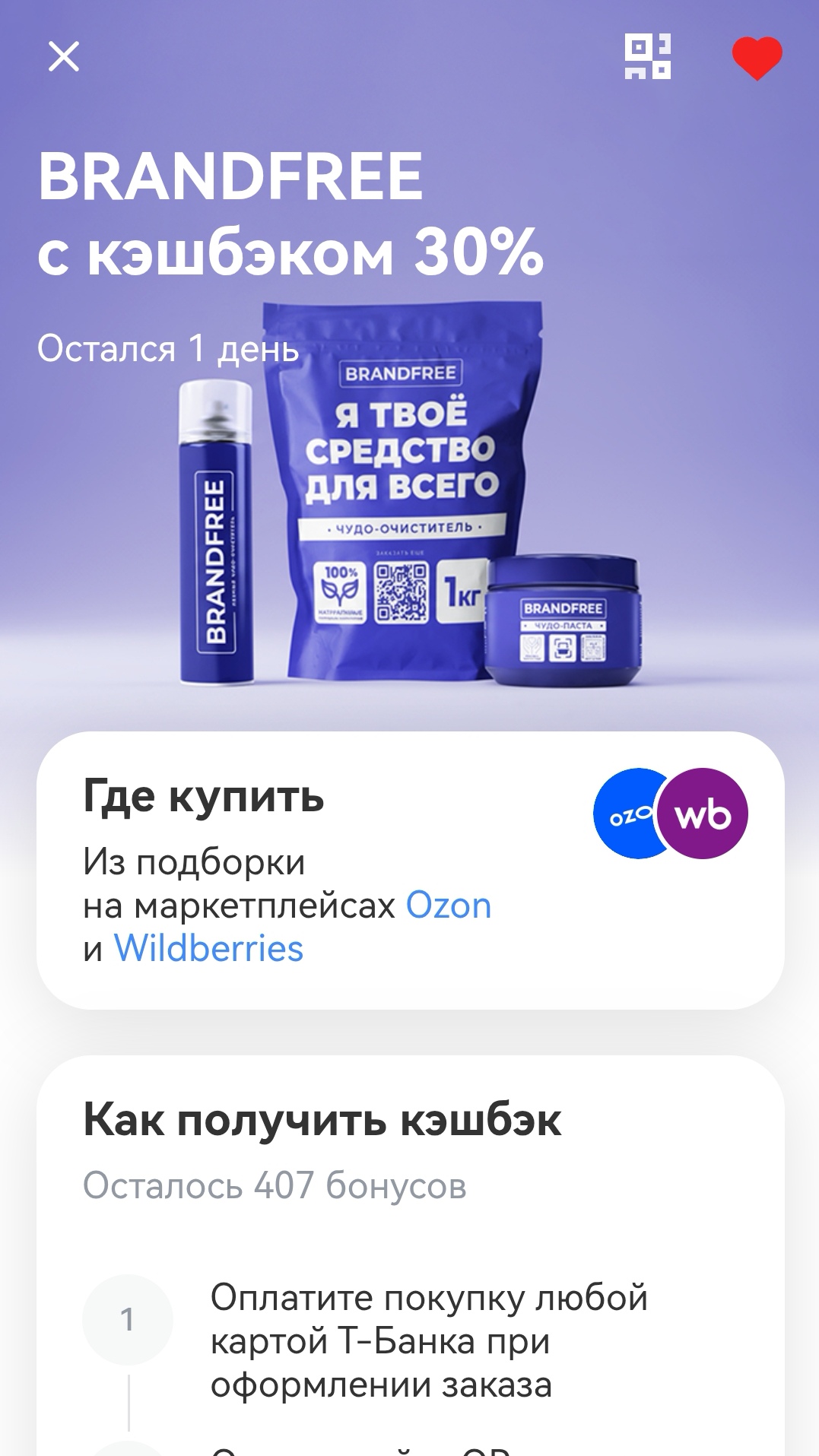Screen dimensions: 819x1456
Task: Close the BRANDFREE cashback offer
Action: [63, 56]
